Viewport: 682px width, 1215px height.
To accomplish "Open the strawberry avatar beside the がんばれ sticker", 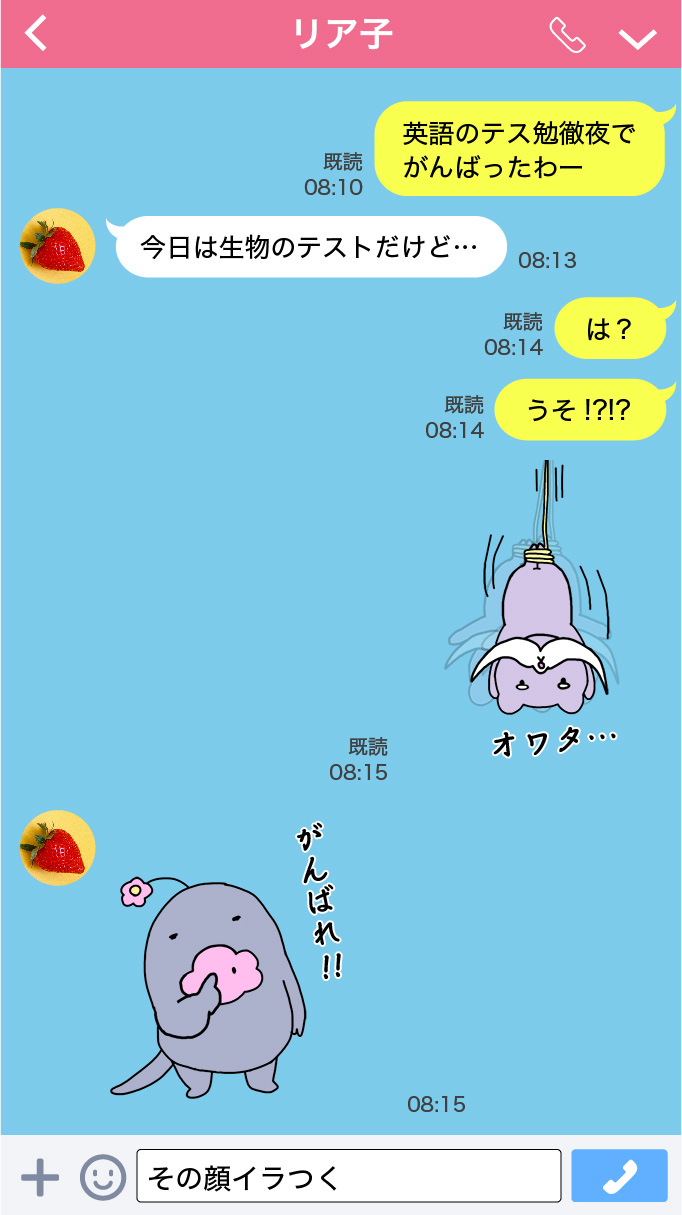I will [58, 848].
